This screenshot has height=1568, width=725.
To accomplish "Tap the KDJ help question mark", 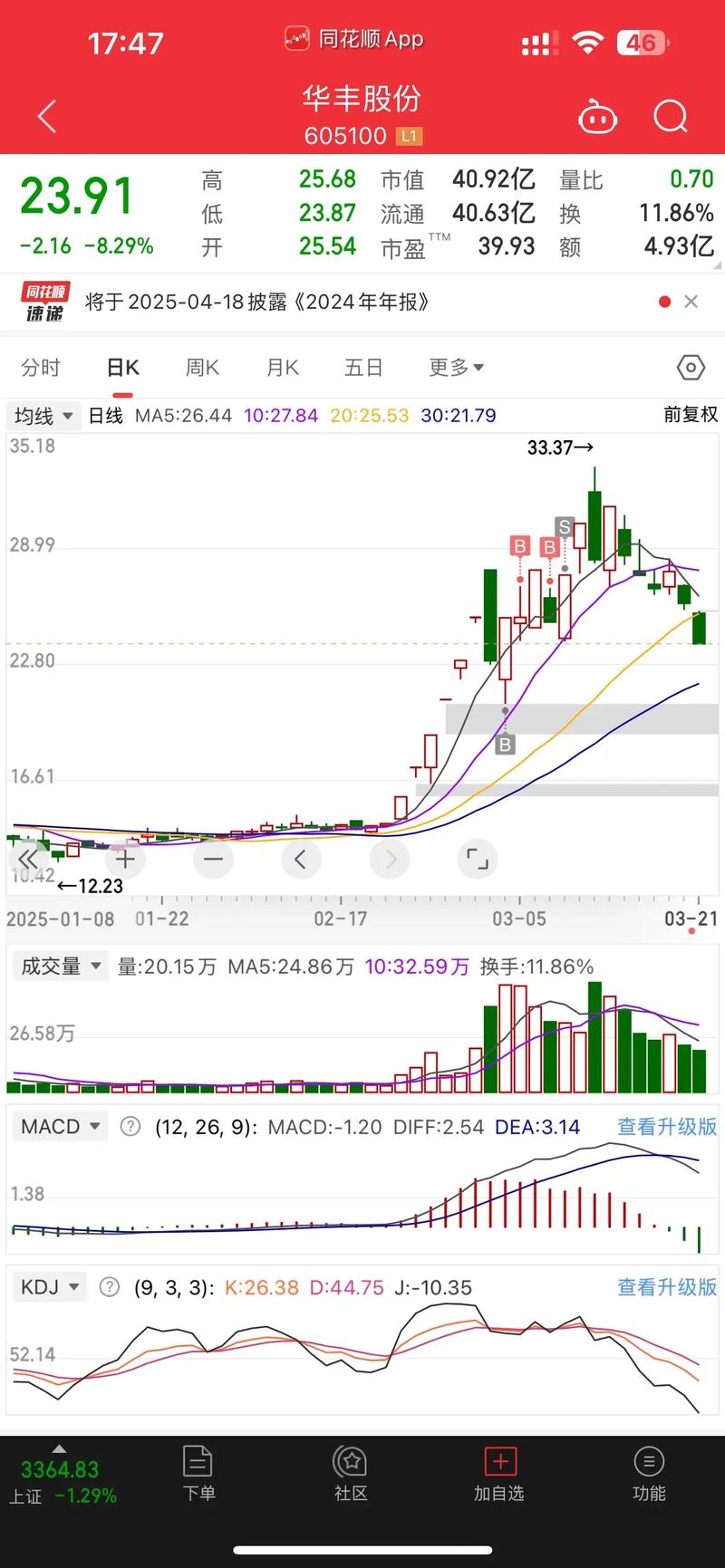I will point(107,1286).
